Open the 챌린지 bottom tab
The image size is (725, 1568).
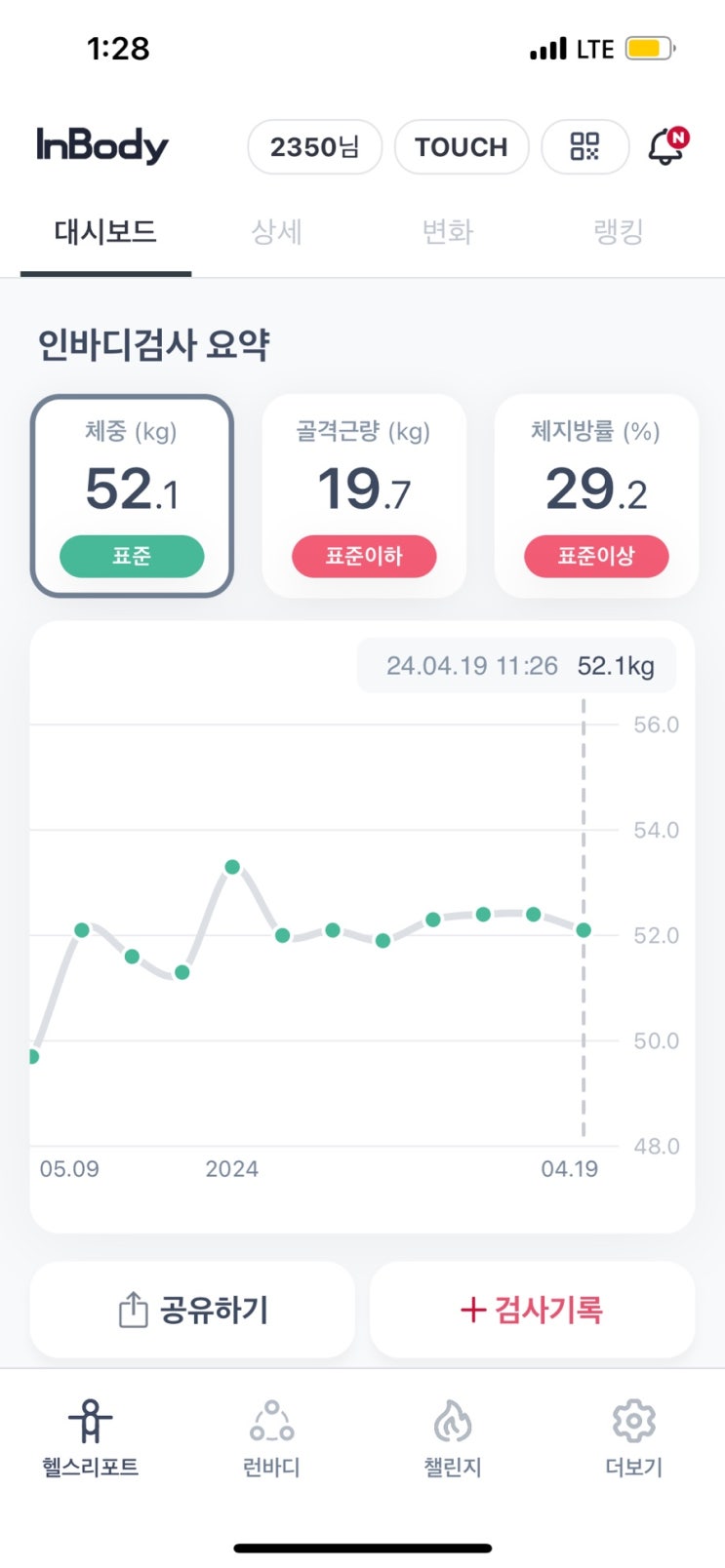point(453,1439)
